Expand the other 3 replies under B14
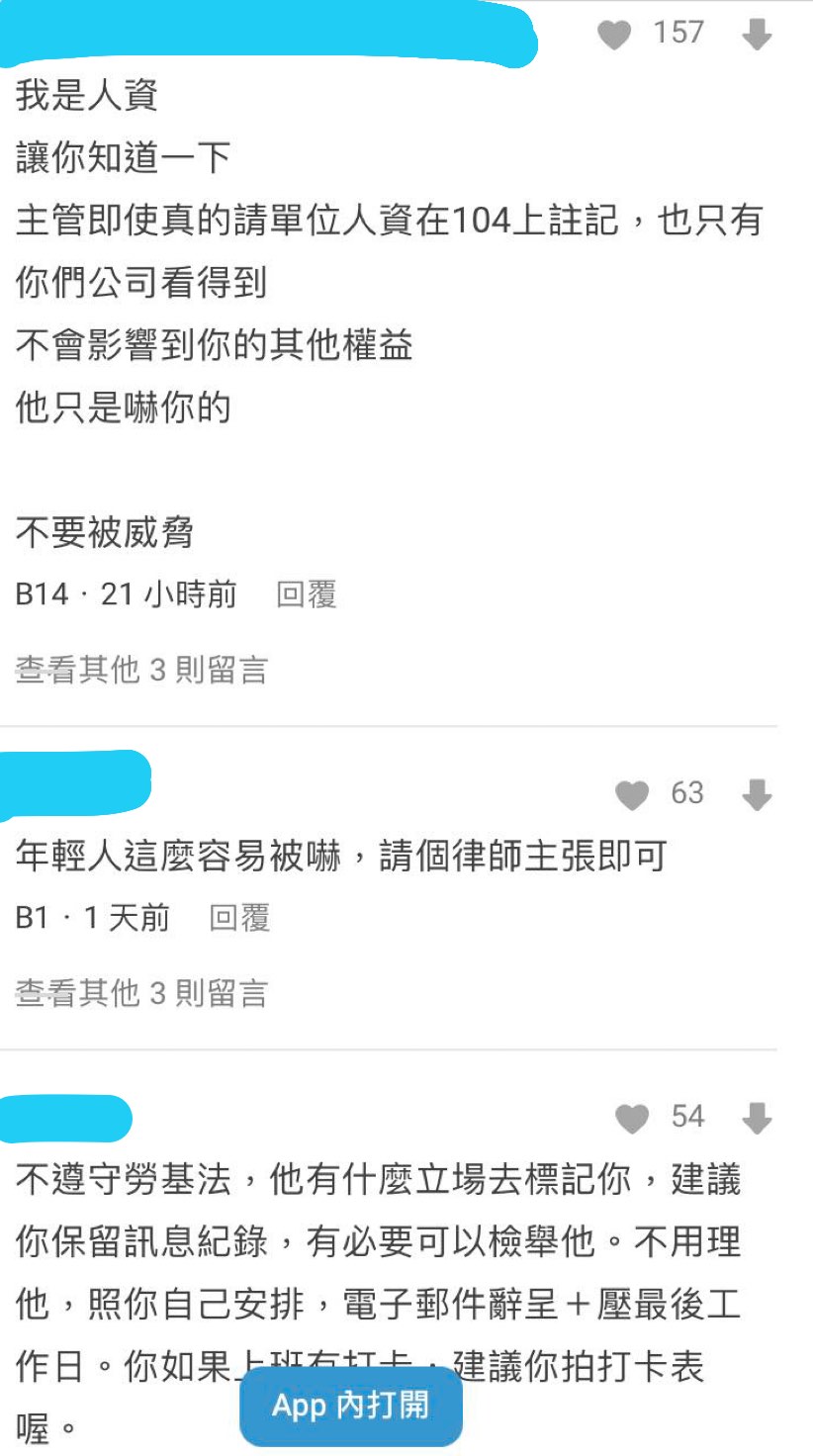 (x=141, y=670)
